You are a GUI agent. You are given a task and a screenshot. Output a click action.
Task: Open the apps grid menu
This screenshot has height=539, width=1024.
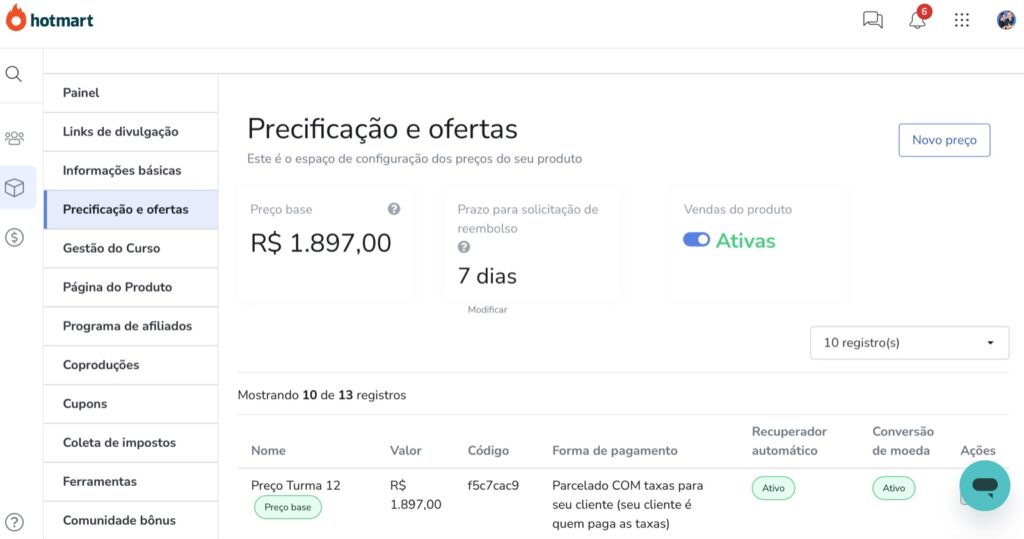(x=962, y=20)
